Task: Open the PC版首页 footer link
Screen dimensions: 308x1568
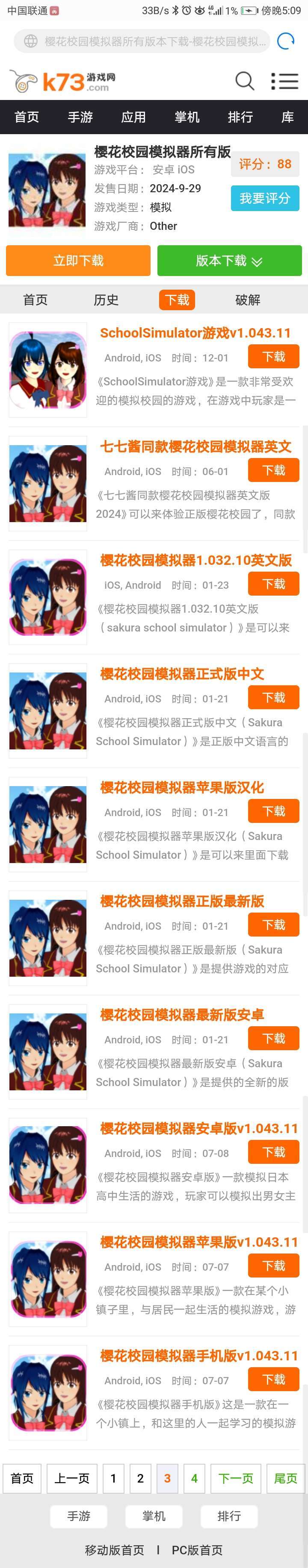Action: pos(197,1550)
